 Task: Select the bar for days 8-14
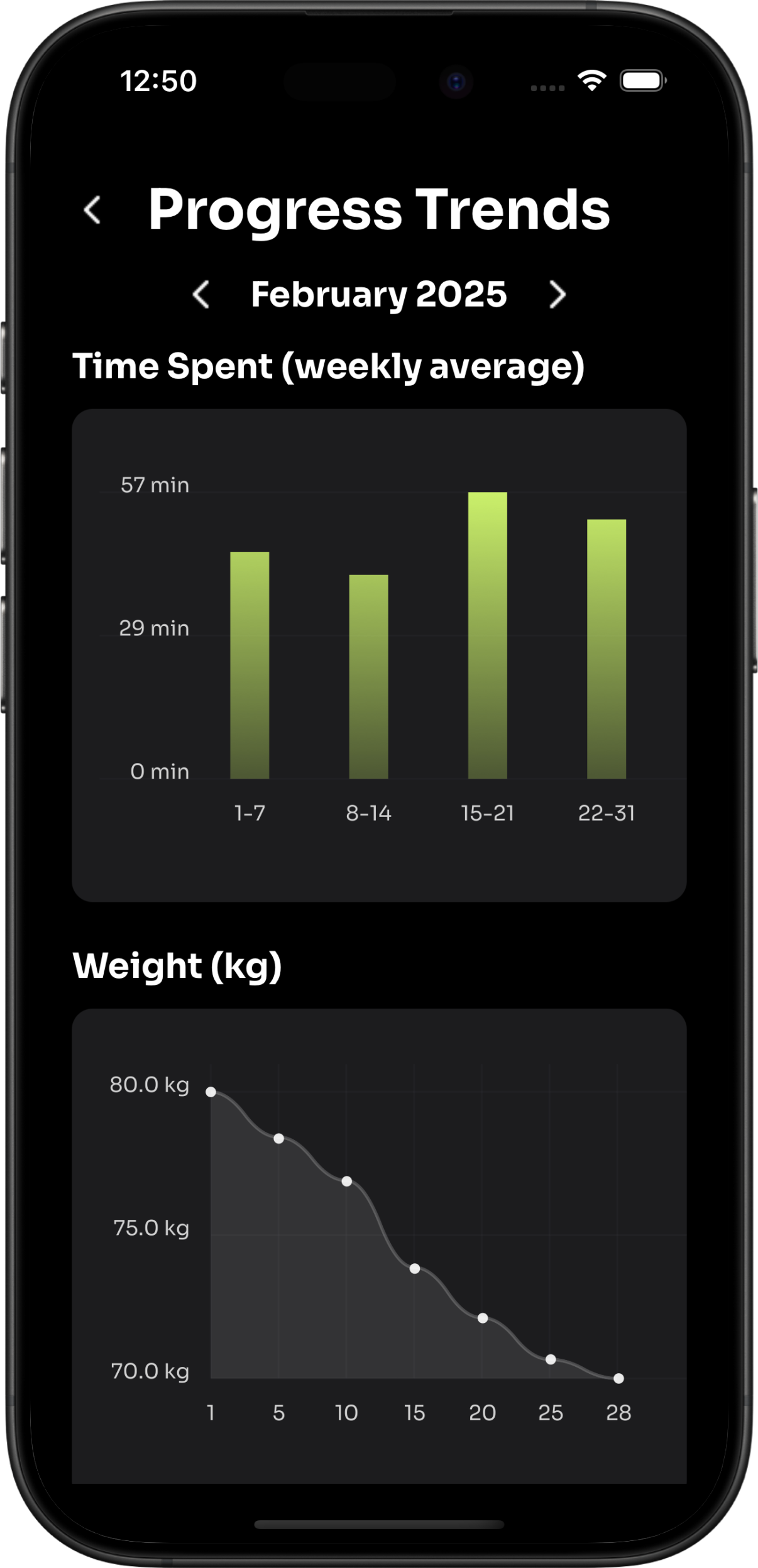point(370,676)
